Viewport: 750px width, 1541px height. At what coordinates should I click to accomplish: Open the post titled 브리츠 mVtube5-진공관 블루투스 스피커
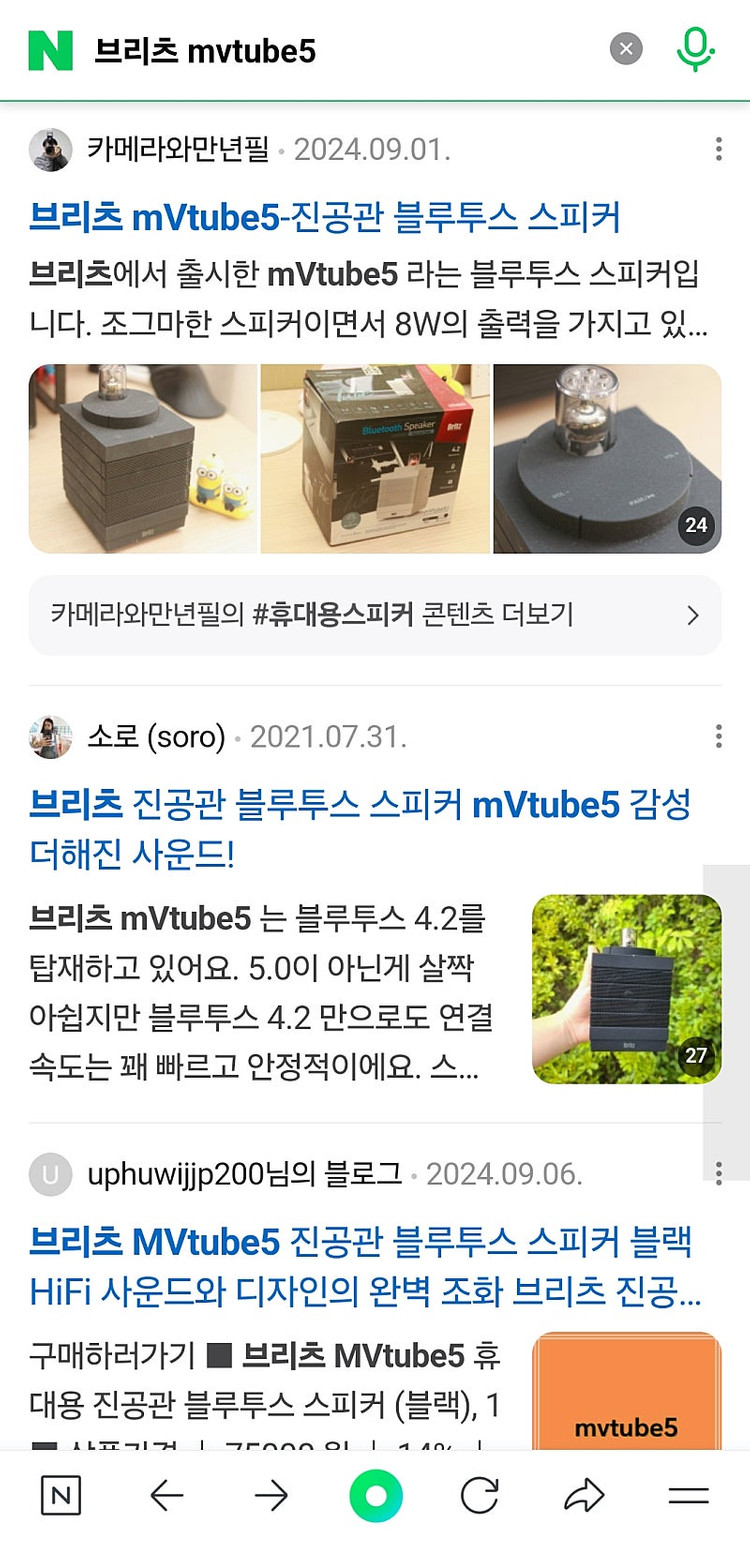click(x=310, y=216)
